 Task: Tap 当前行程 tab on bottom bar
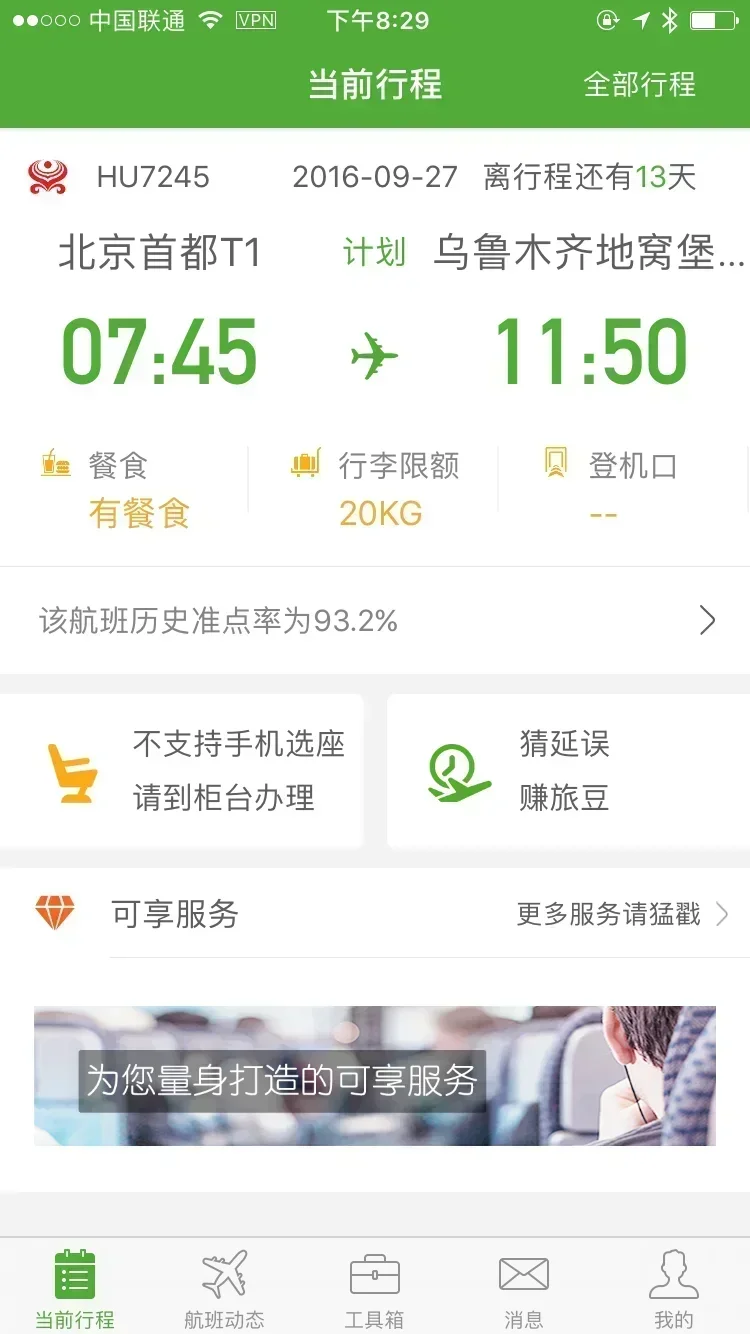coord(73,1287)
